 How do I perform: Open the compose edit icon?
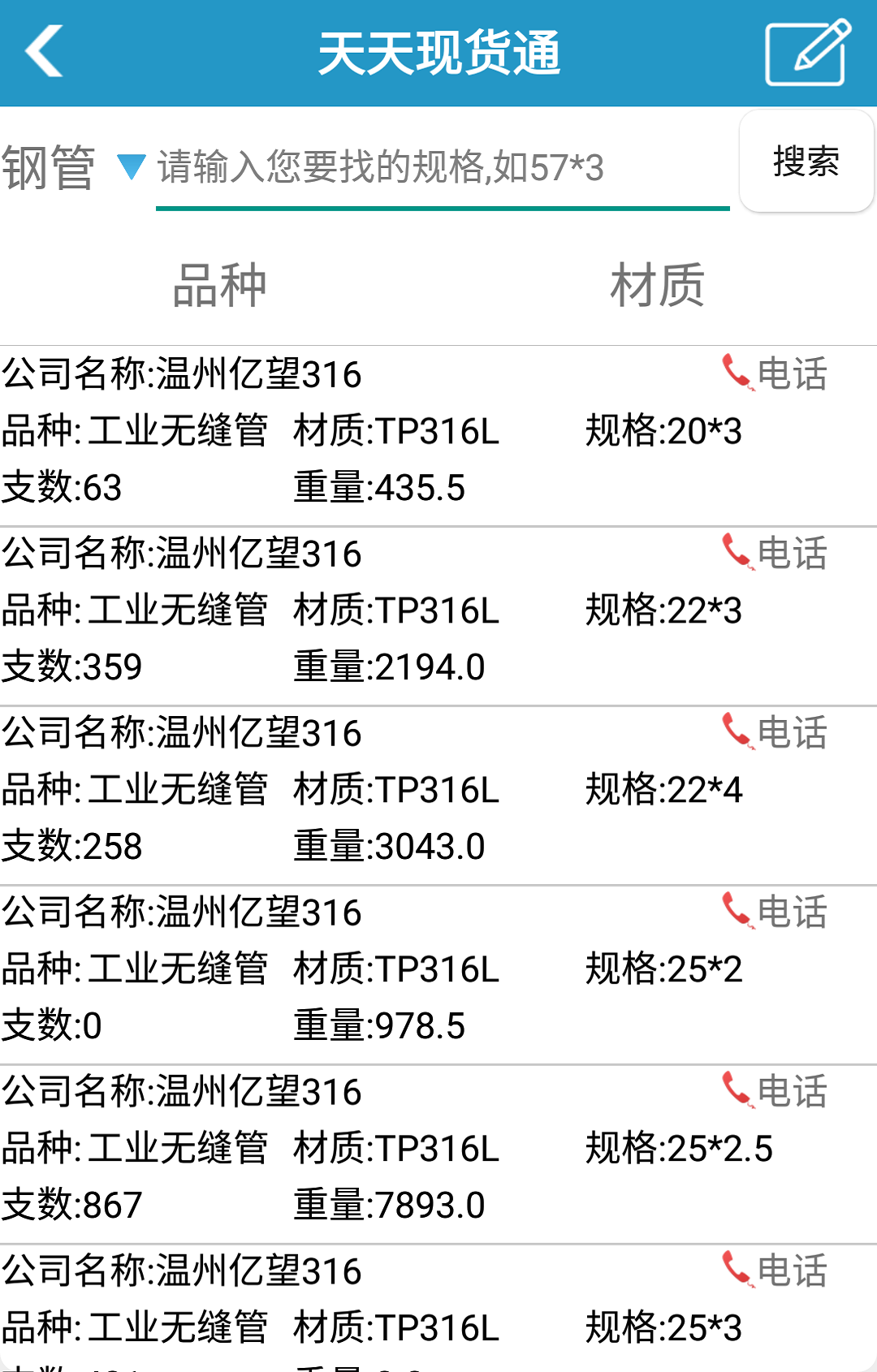tap(807, 53)
